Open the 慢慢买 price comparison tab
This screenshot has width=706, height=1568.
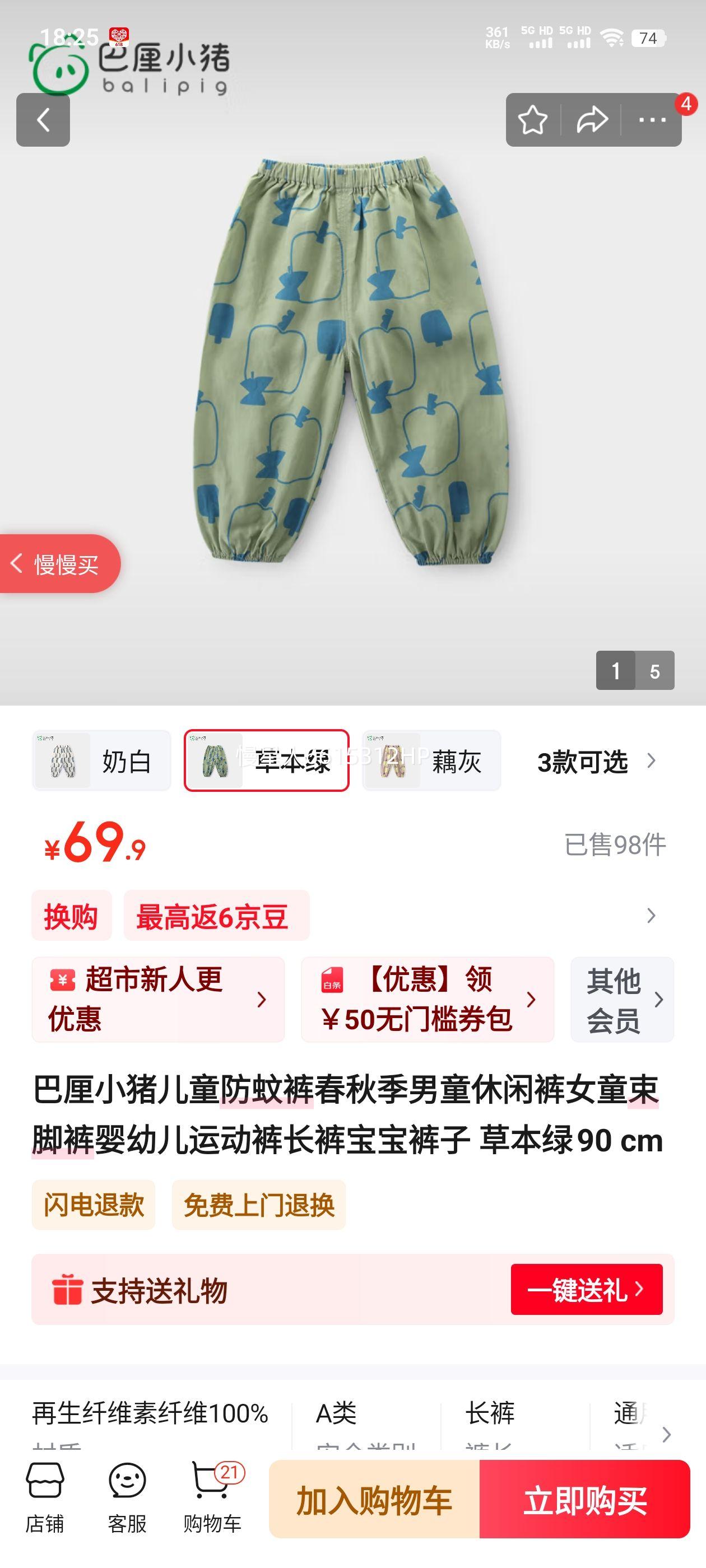point(60,564)
